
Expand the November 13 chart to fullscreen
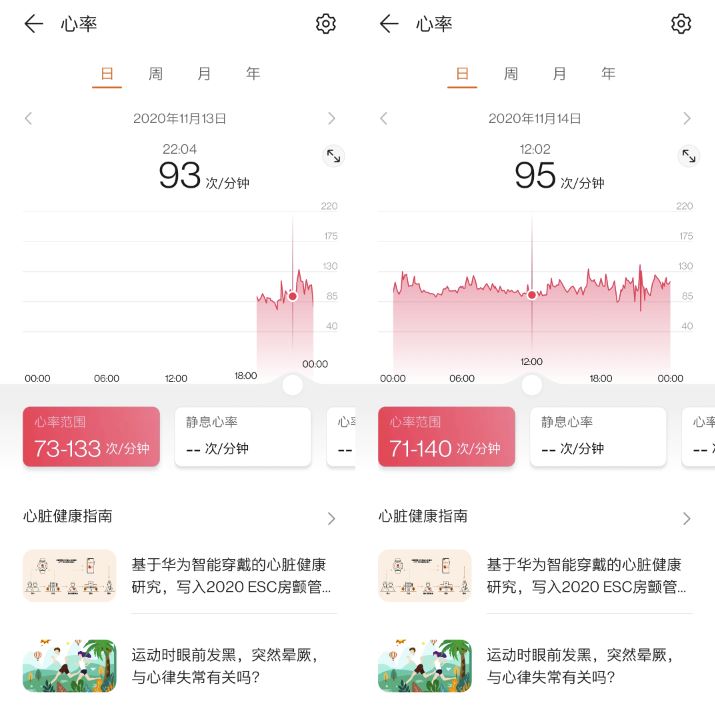tap(334, 156)
